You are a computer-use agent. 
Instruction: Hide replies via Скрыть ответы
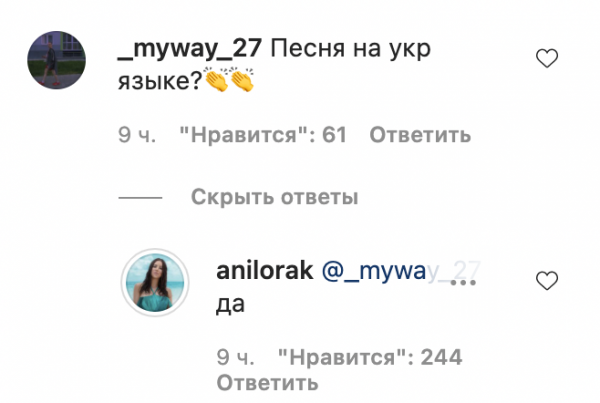pos(274,197)
